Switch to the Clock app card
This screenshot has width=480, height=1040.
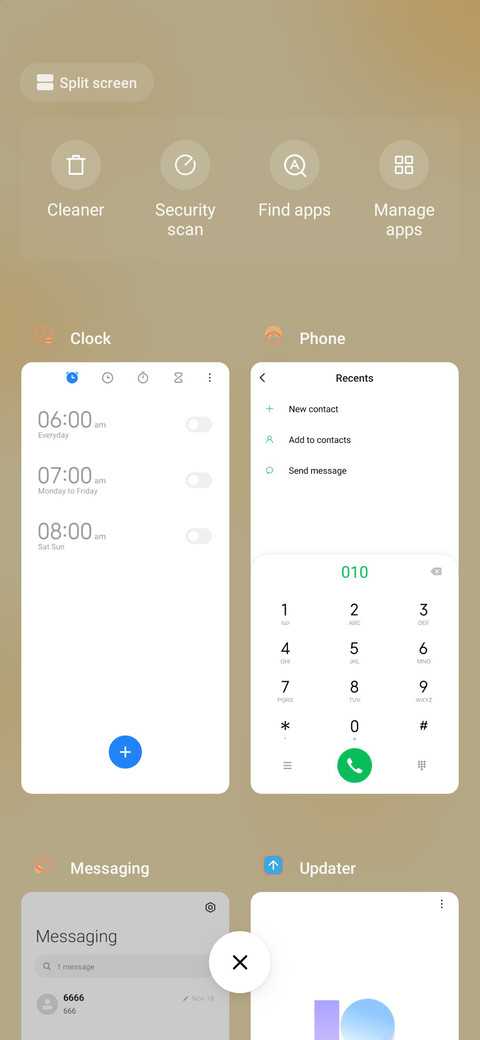click(125, 578)
